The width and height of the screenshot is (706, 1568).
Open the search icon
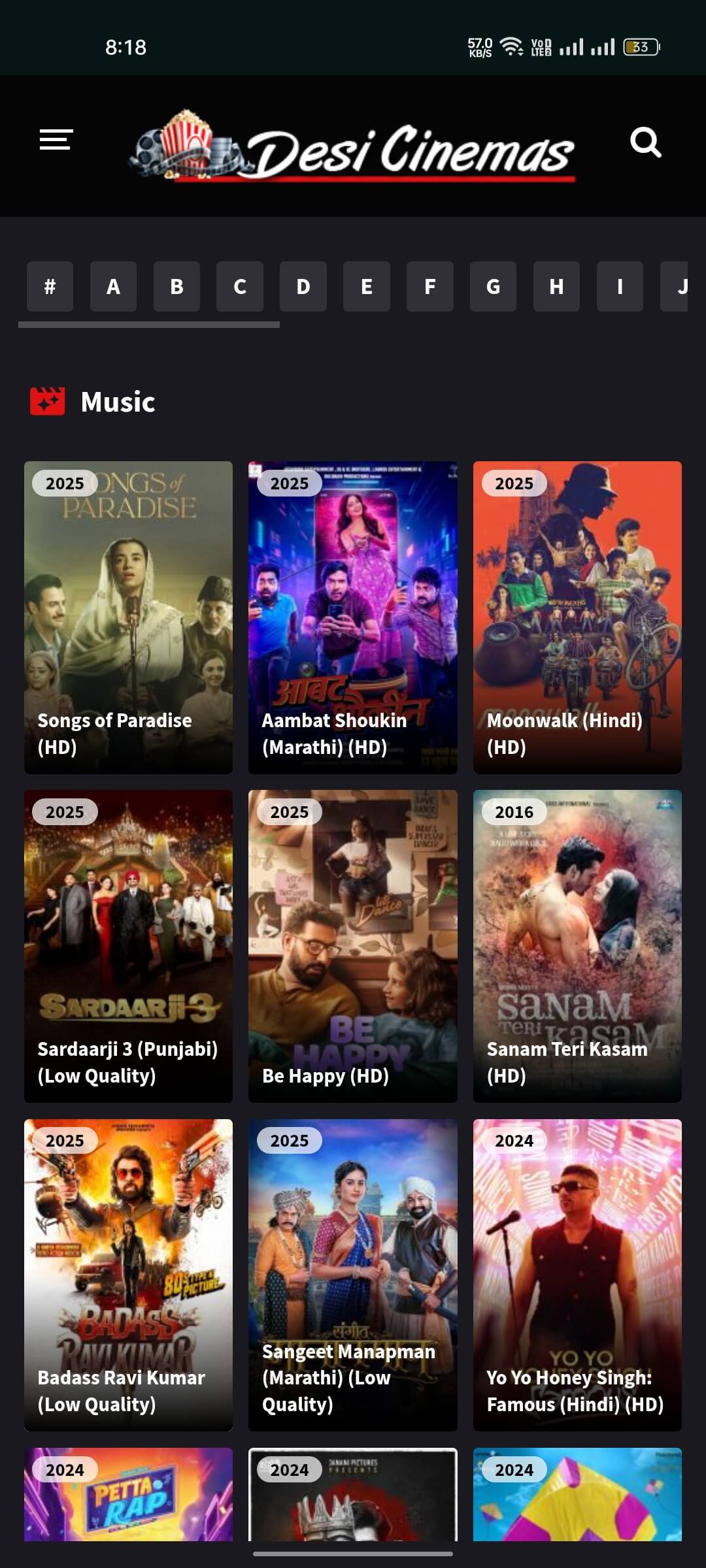click(x=645, y=142)
